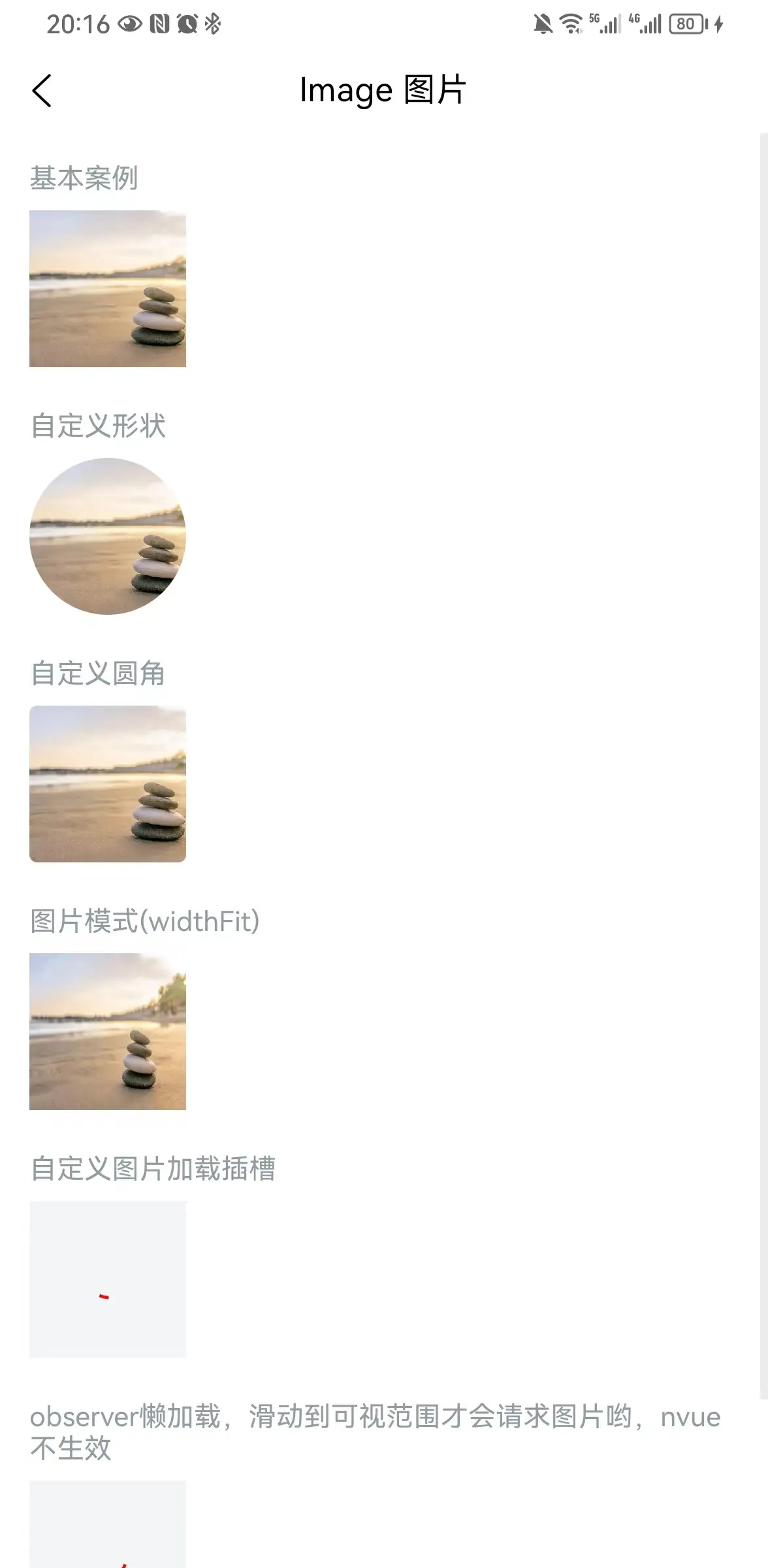Tap the lazy-load image under observer懒加载
The image size is (768, 1568).
pos(108,1526)
